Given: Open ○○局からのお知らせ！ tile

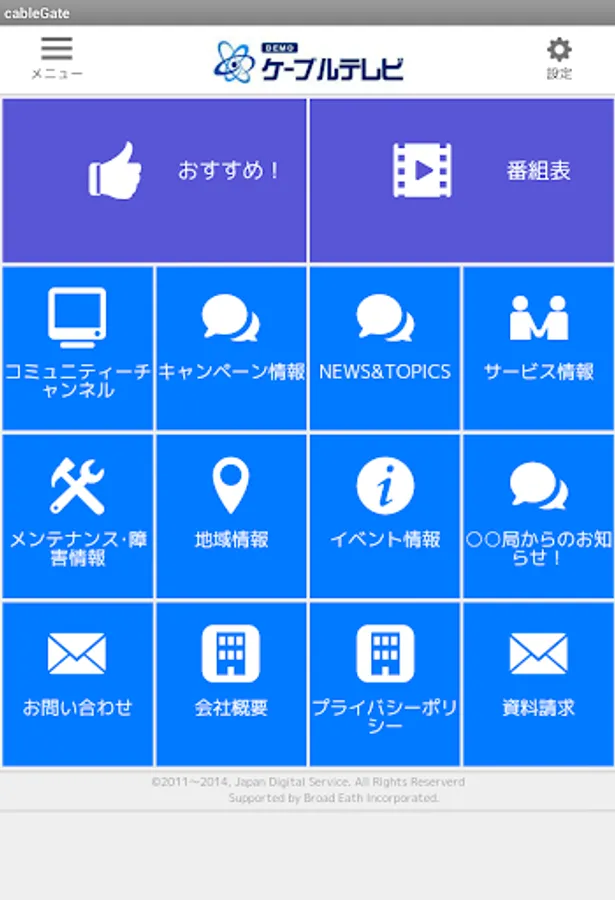Looking at the screenshot, I should point(539,515).
